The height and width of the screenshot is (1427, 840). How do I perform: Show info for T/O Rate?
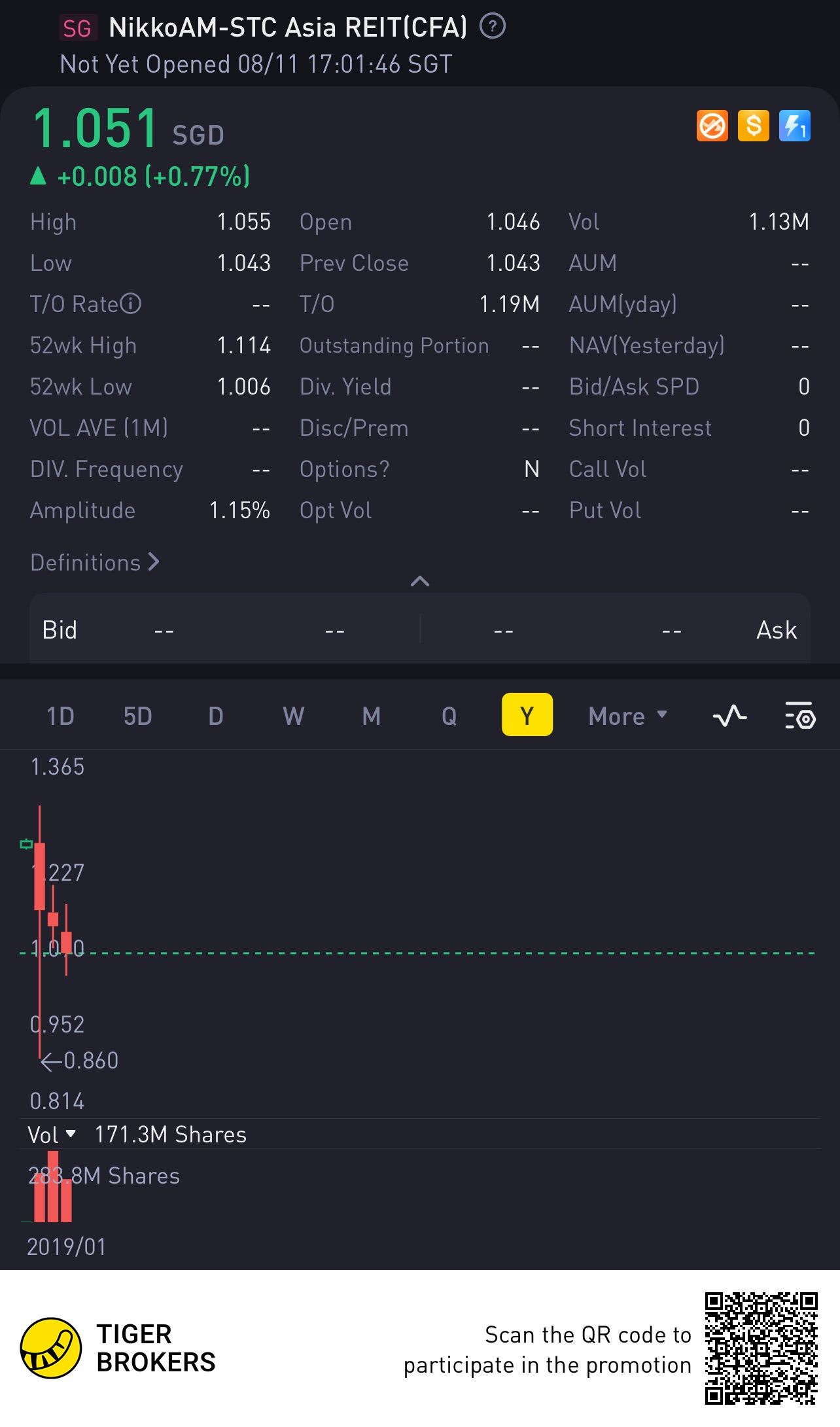(x=131, y=304)
